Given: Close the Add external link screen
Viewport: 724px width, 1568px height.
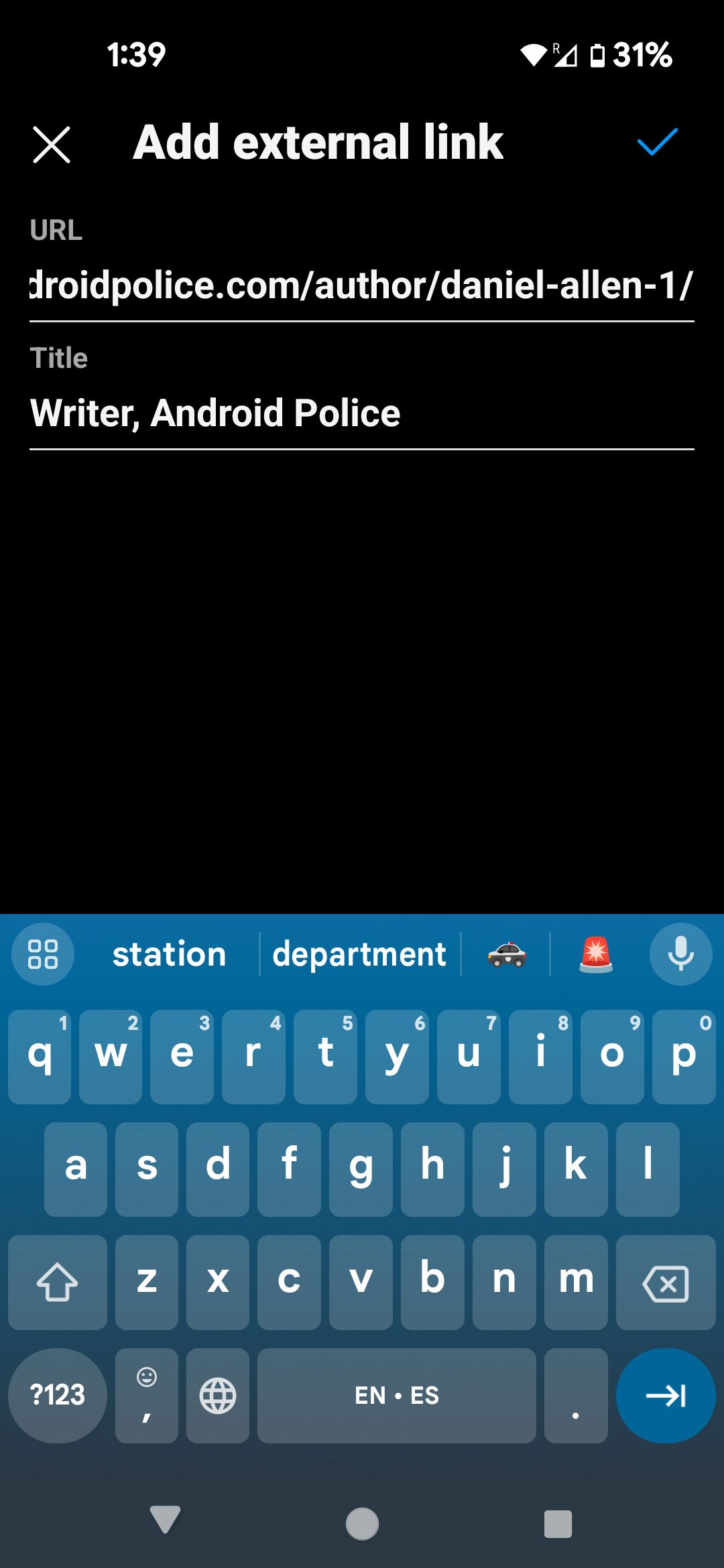Looking at the screenshot, I should pyautogui.click(x=52, y=144).
